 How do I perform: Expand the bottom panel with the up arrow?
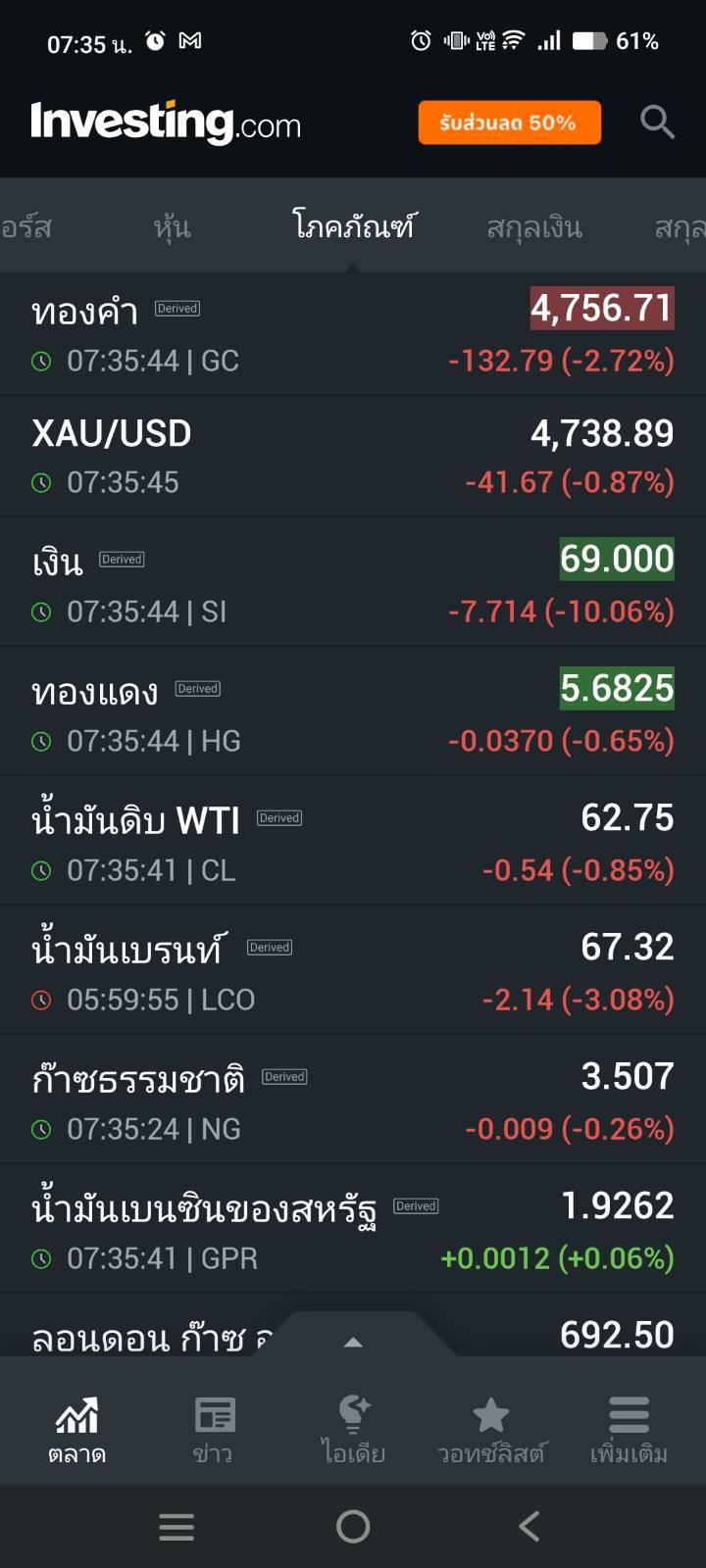(x=353, y=1341)
